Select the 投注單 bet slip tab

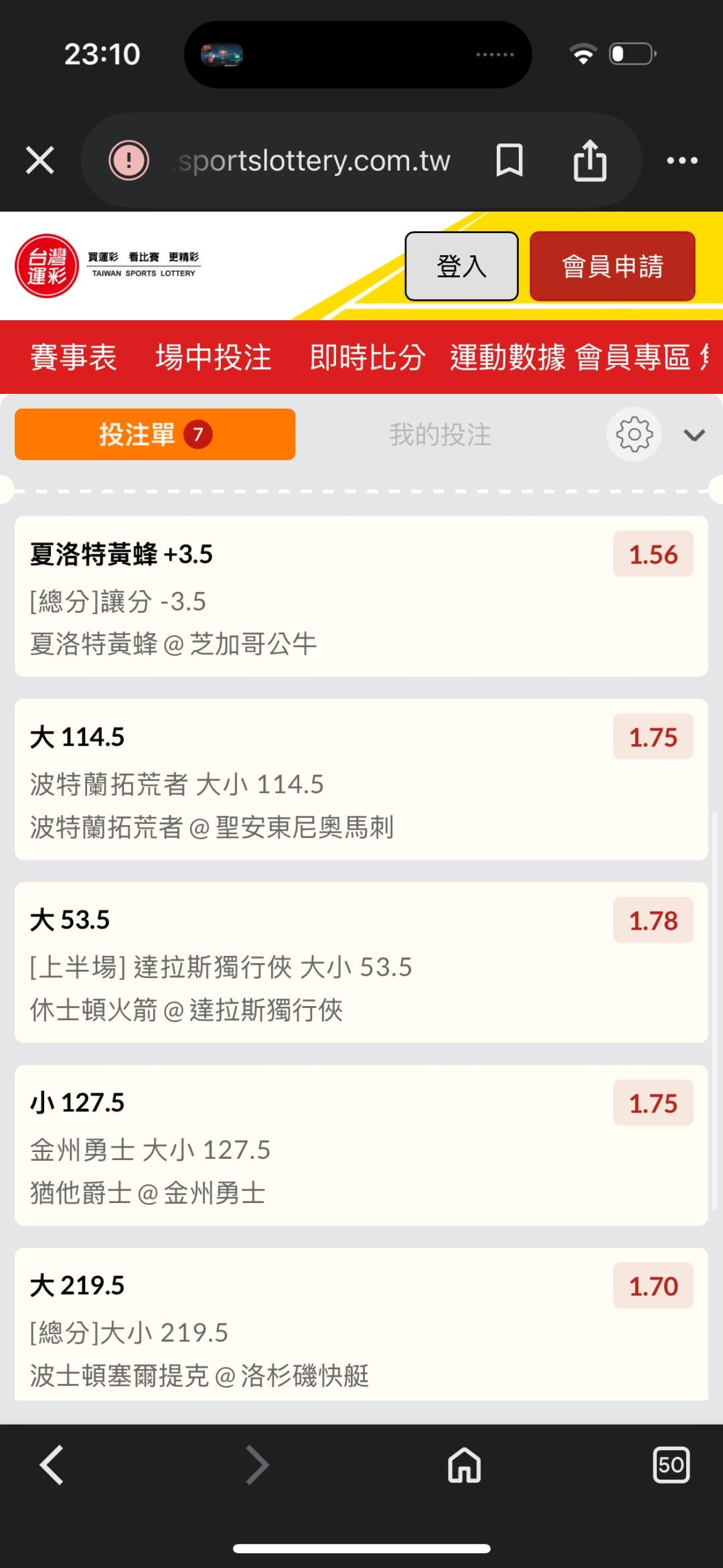pyautogui.click(x=155, y=435)
